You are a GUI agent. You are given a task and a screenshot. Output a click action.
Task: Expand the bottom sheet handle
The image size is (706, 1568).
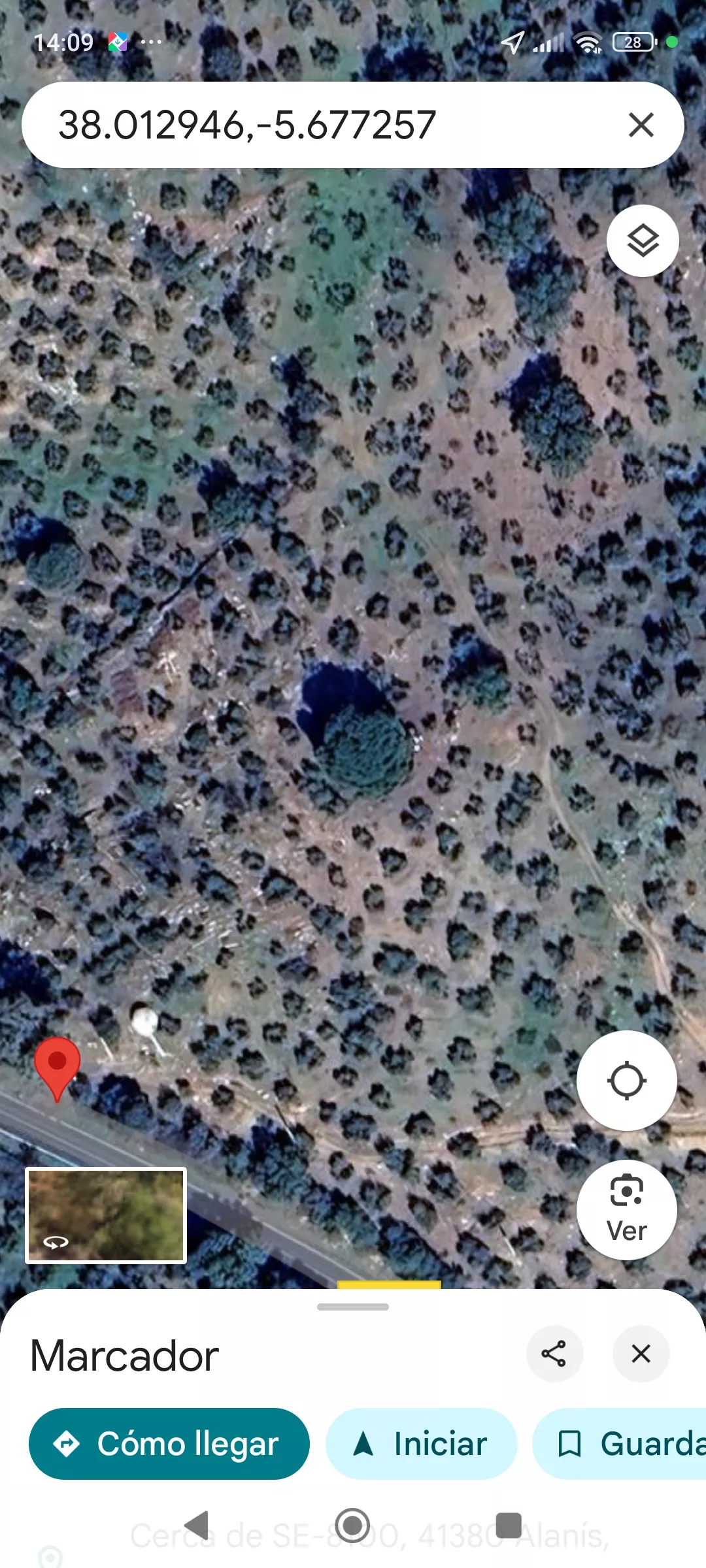[x=353, y=1307]
